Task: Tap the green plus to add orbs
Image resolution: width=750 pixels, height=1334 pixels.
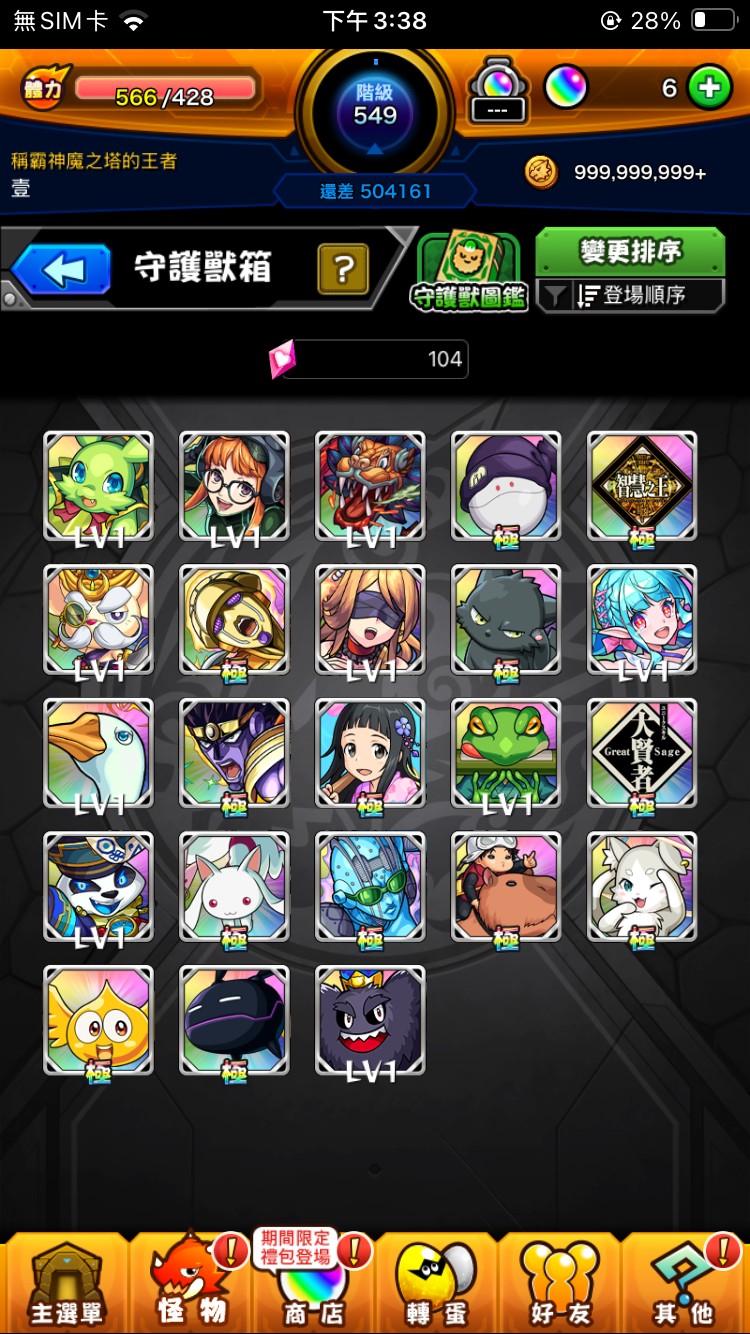Action: tap(709, 88)
